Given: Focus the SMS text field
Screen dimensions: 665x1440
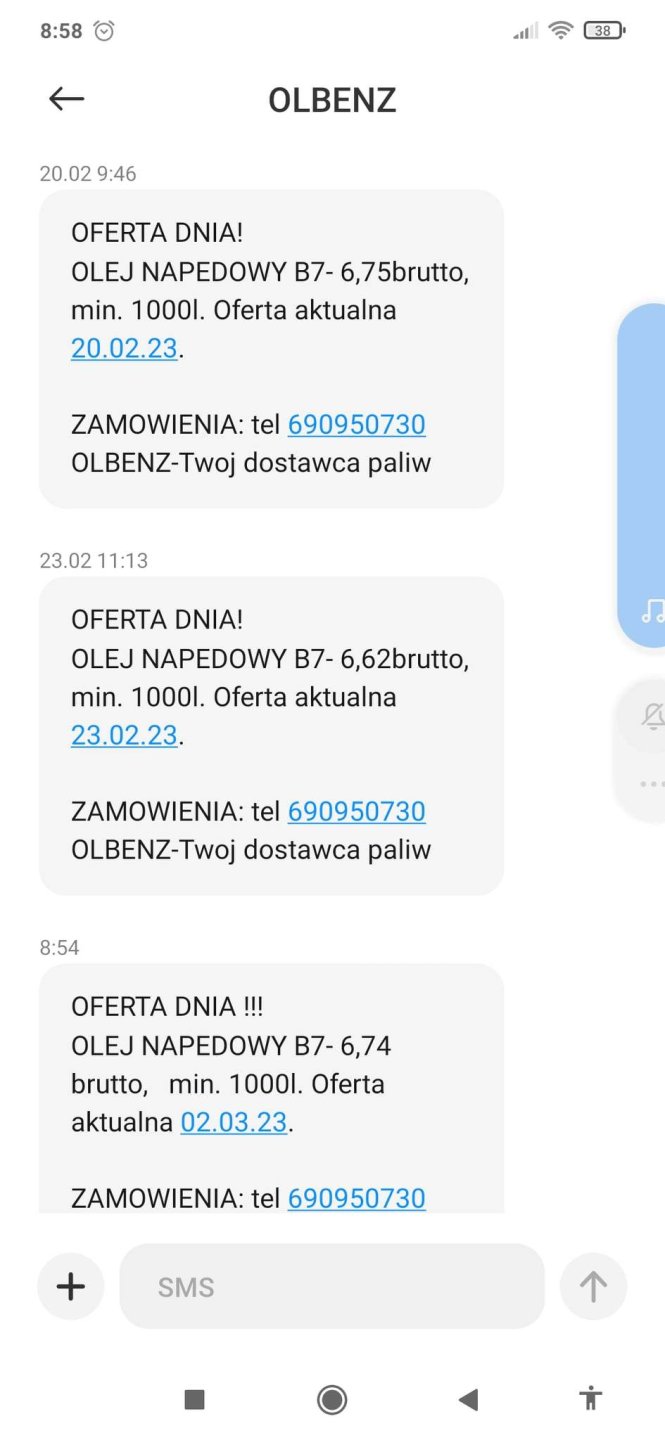Looking at the screenshot, I should tap(330, 1286).
